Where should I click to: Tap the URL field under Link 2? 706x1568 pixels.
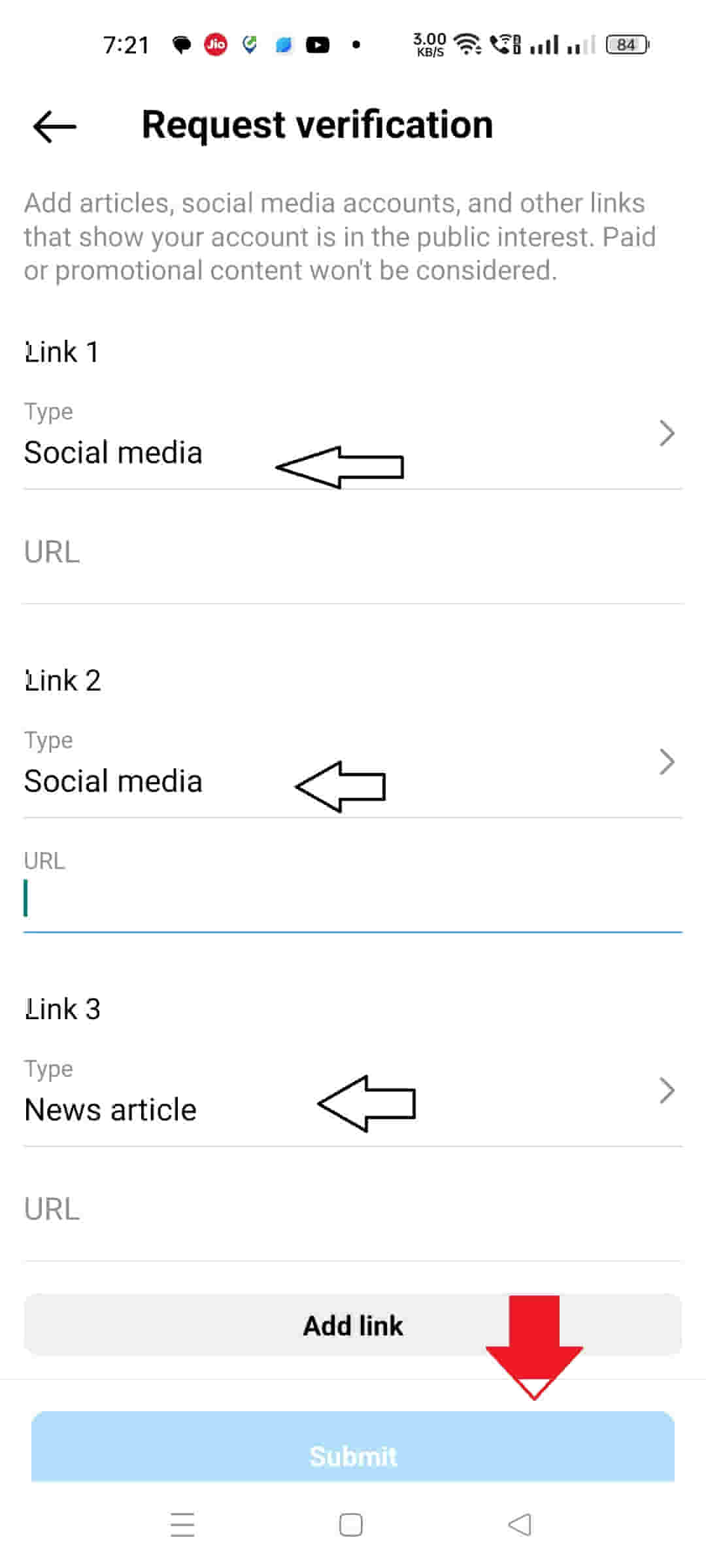352,898
